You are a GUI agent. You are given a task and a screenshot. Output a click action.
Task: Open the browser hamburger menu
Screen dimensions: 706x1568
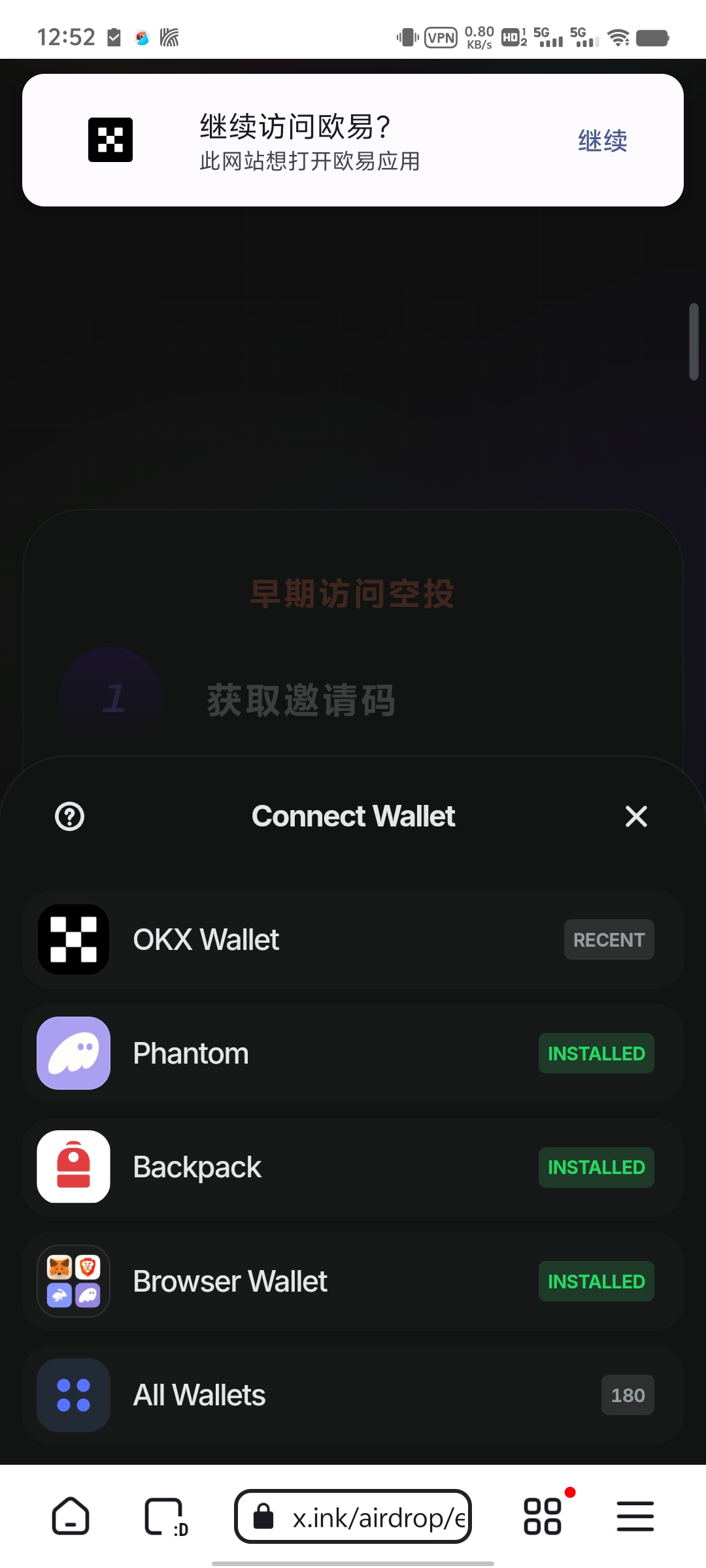[x=635, y=1516]
